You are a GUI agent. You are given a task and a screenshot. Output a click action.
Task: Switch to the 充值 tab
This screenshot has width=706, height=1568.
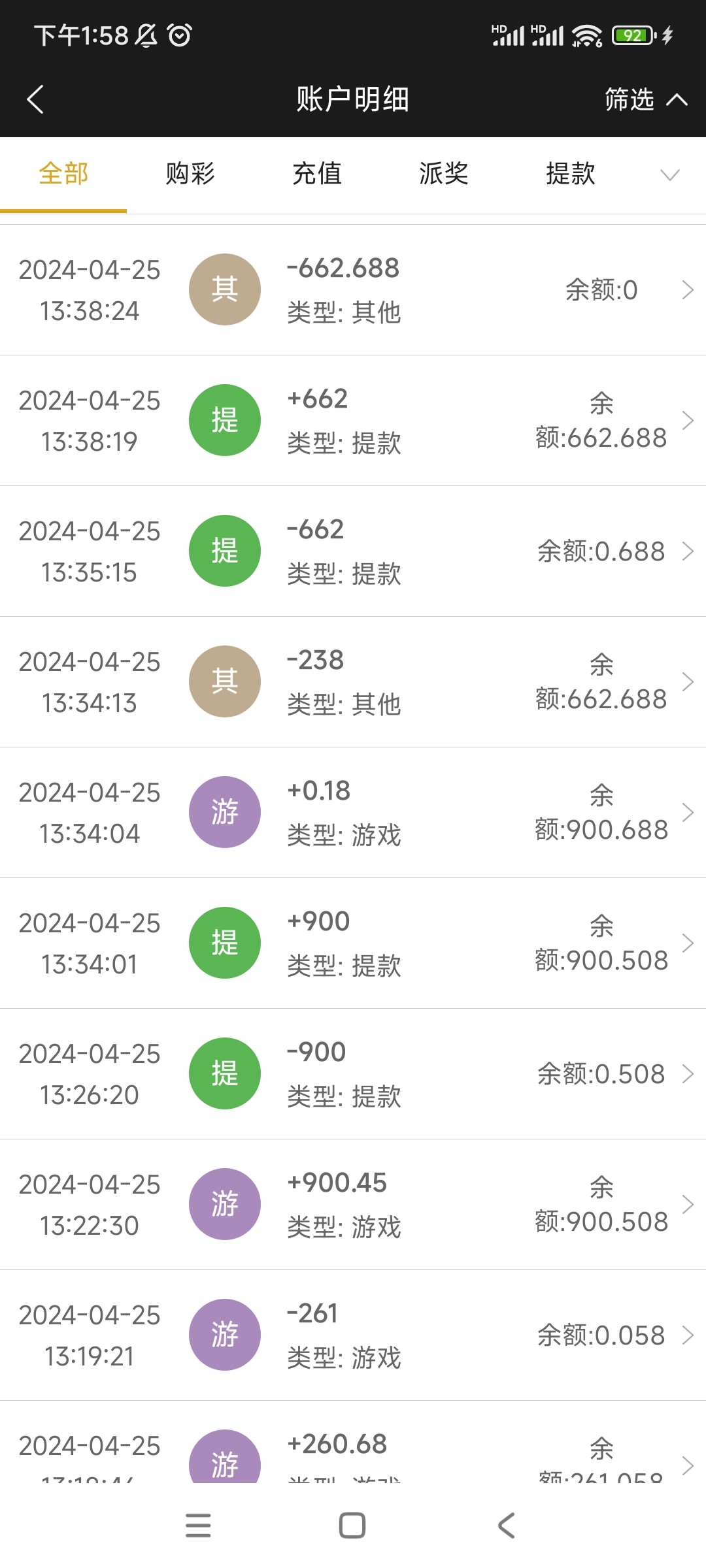pos(317,174)
